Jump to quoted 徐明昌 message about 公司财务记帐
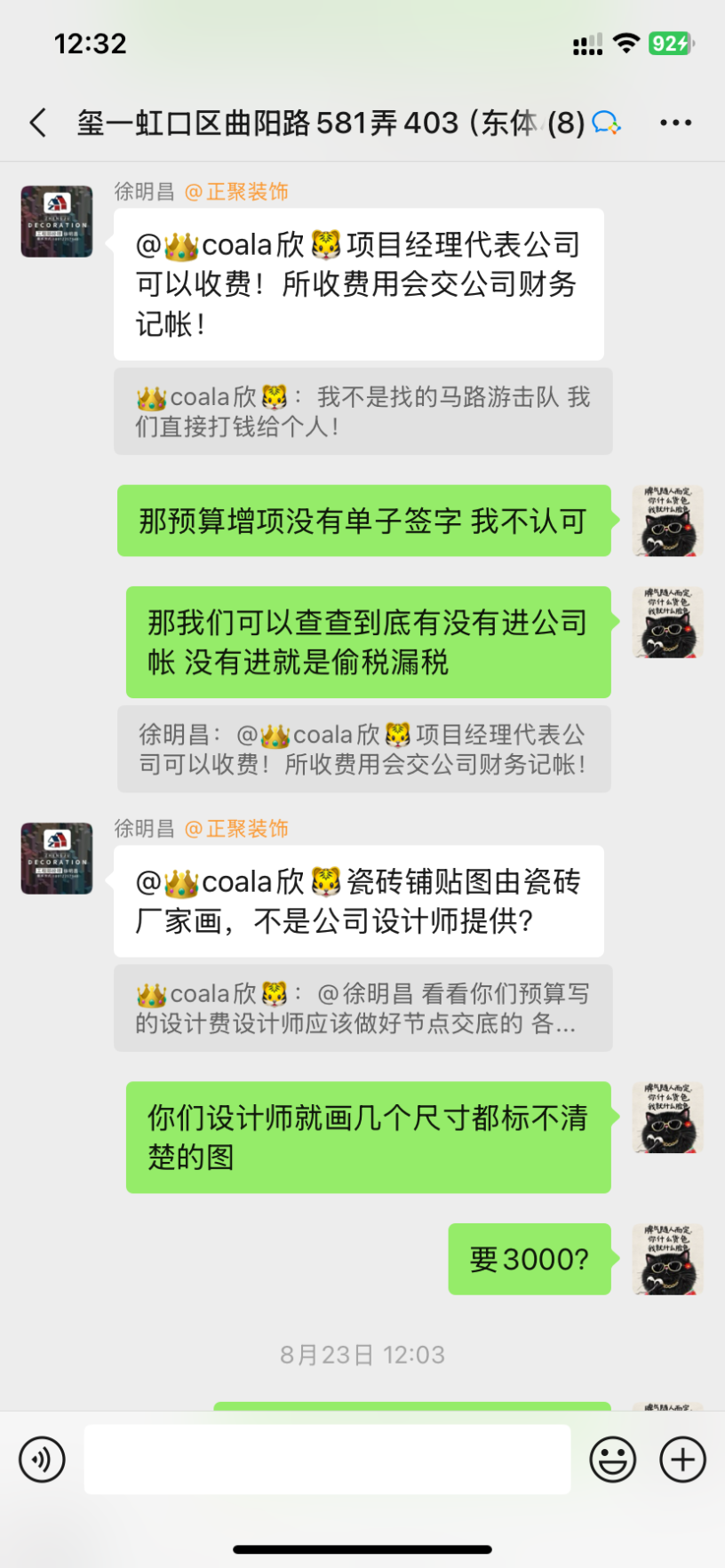The height and width of the screenshot is (1568, 725). (362, 749)
